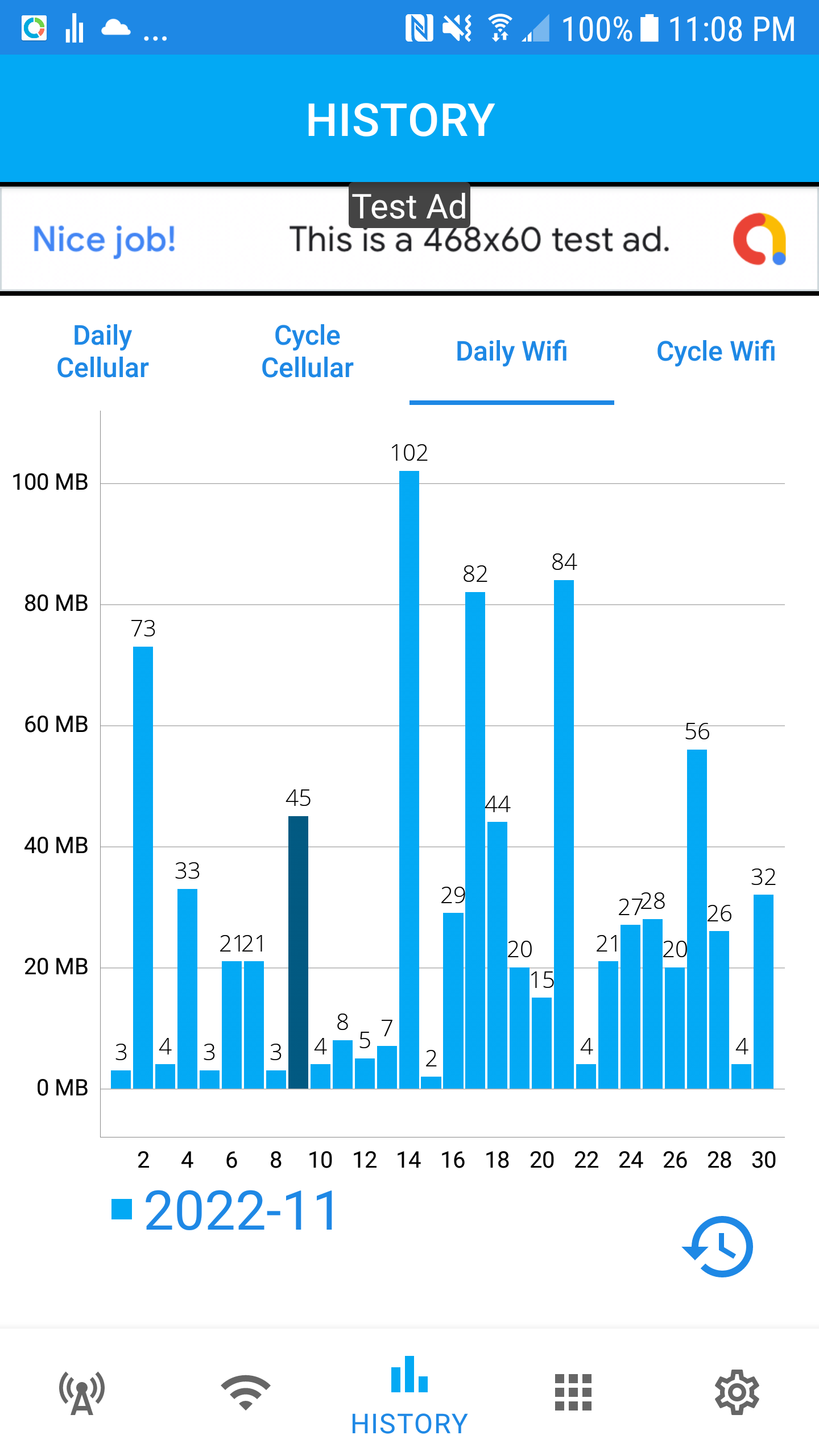Open the cellular tower tab in bottom navigation
Viewport: 819px width, 1456px height.
(x=82, y=1392)
